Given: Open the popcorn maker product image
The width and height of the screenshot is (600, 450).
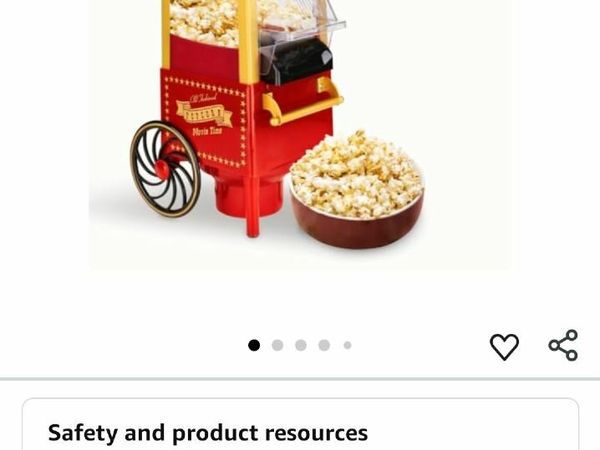Looking at the screenshot, I should point(290,130).
